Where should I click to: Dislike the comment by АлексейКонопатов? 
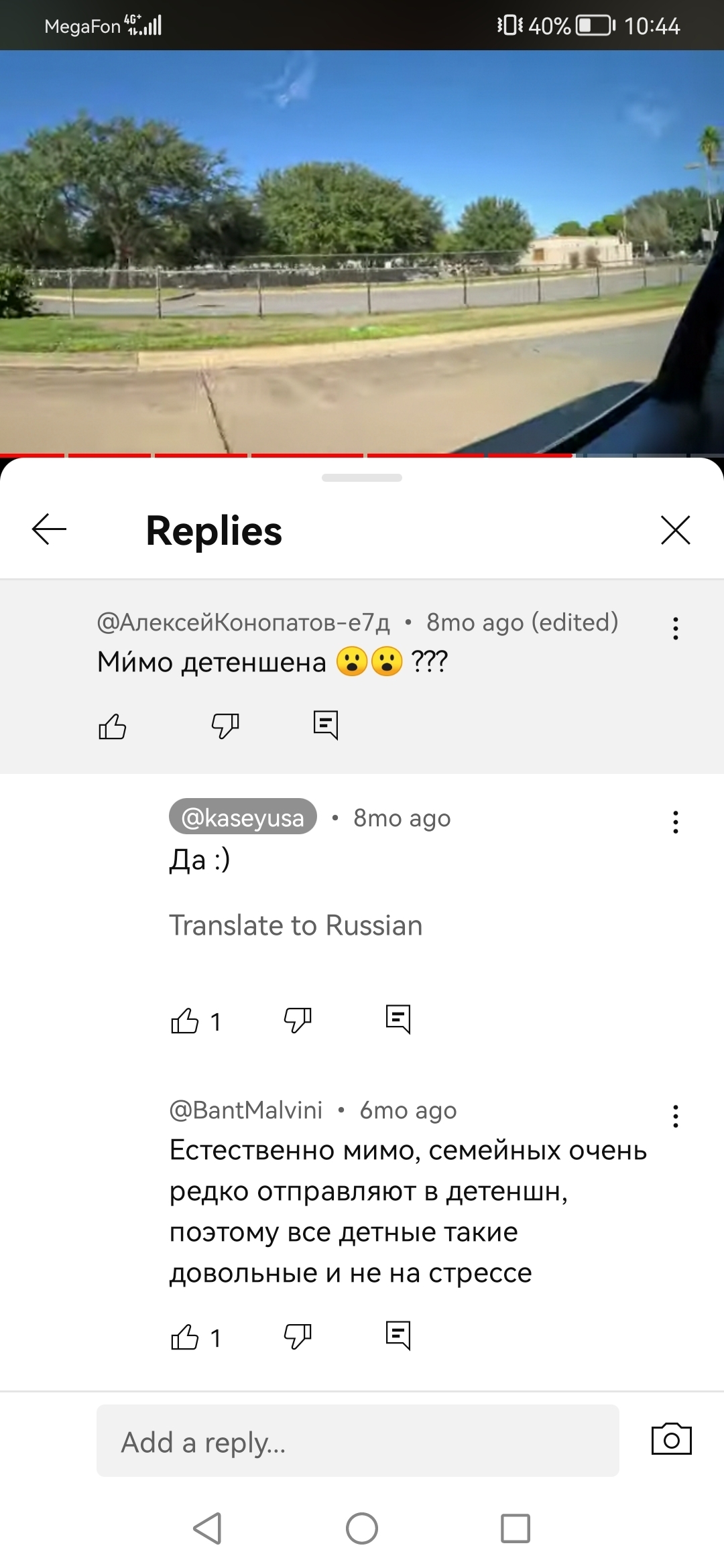(x=225, y=726)
